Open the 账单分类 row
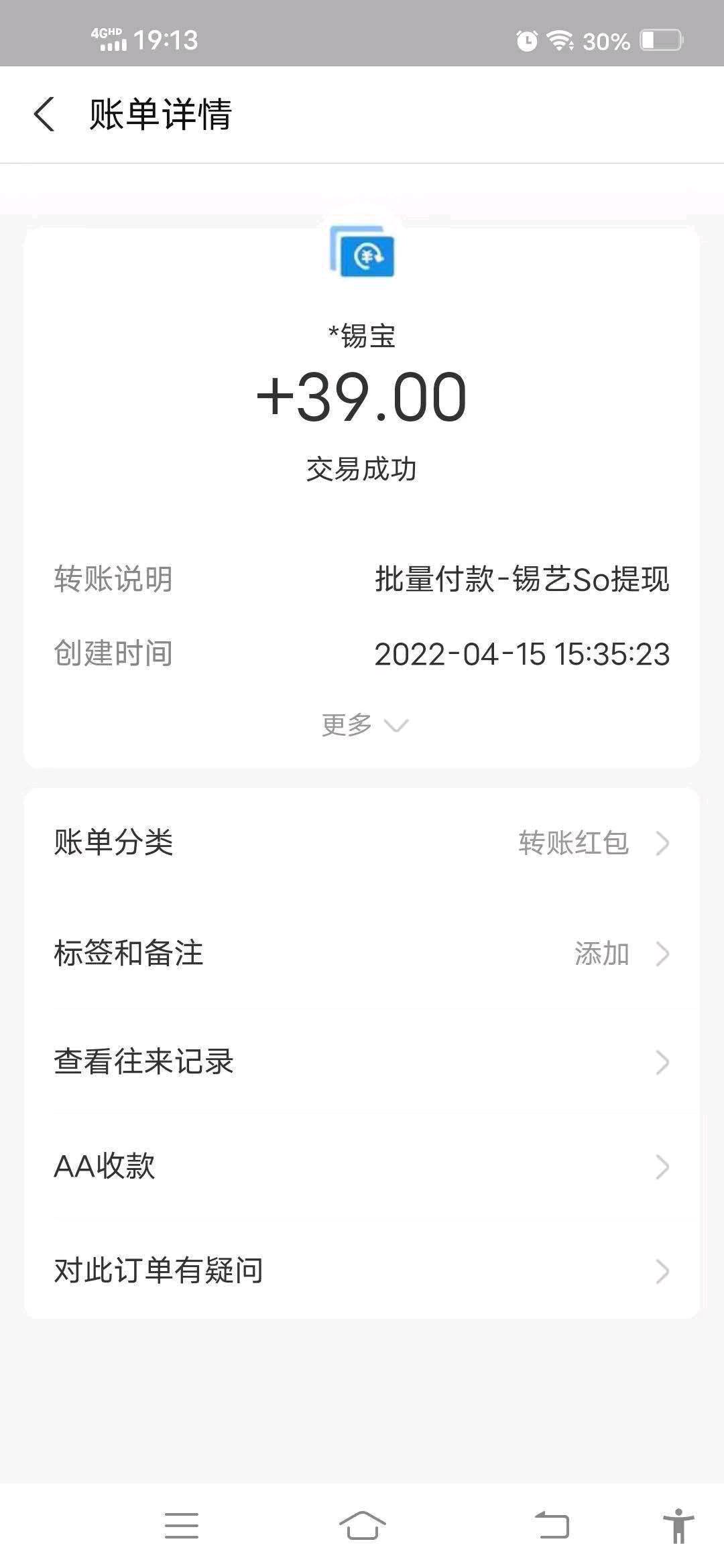This screenshot has height=1568, width=724. pyautogui.click(x=362, y=842)
